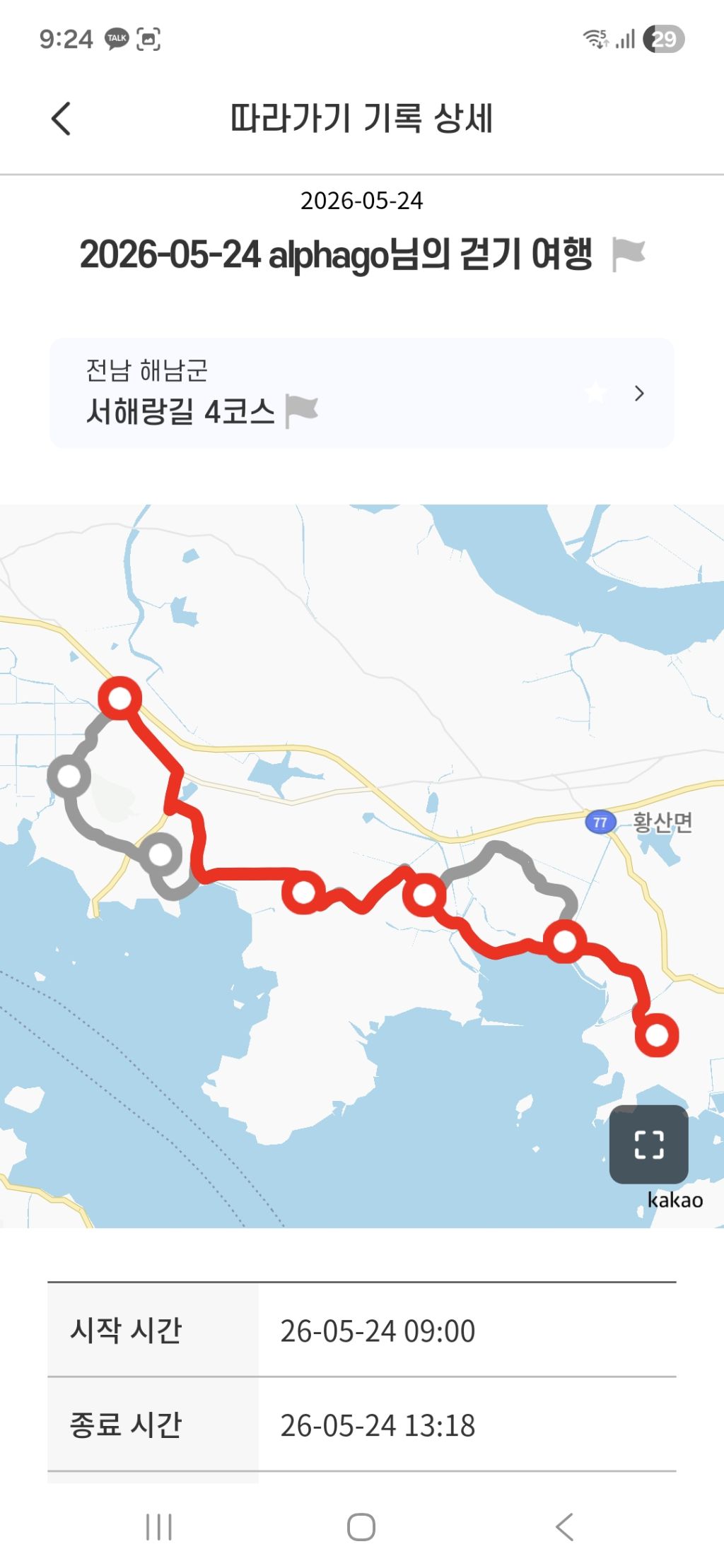Screen dimensions: 724x1568
Task: Go back using the header arrow
Action: pyautogui.click(x=62, y=118)
